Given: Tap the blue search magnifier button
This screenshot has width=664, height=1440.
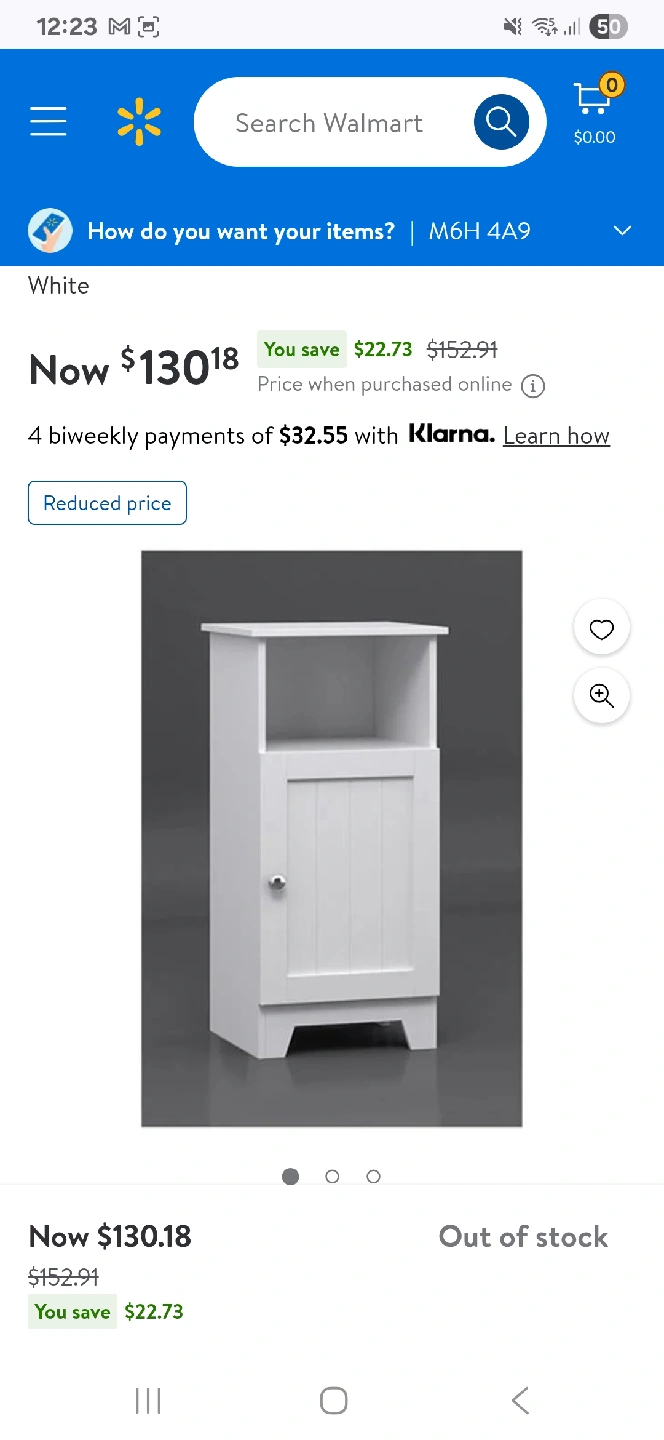Looking at the screenshot, I should (501, 122).
